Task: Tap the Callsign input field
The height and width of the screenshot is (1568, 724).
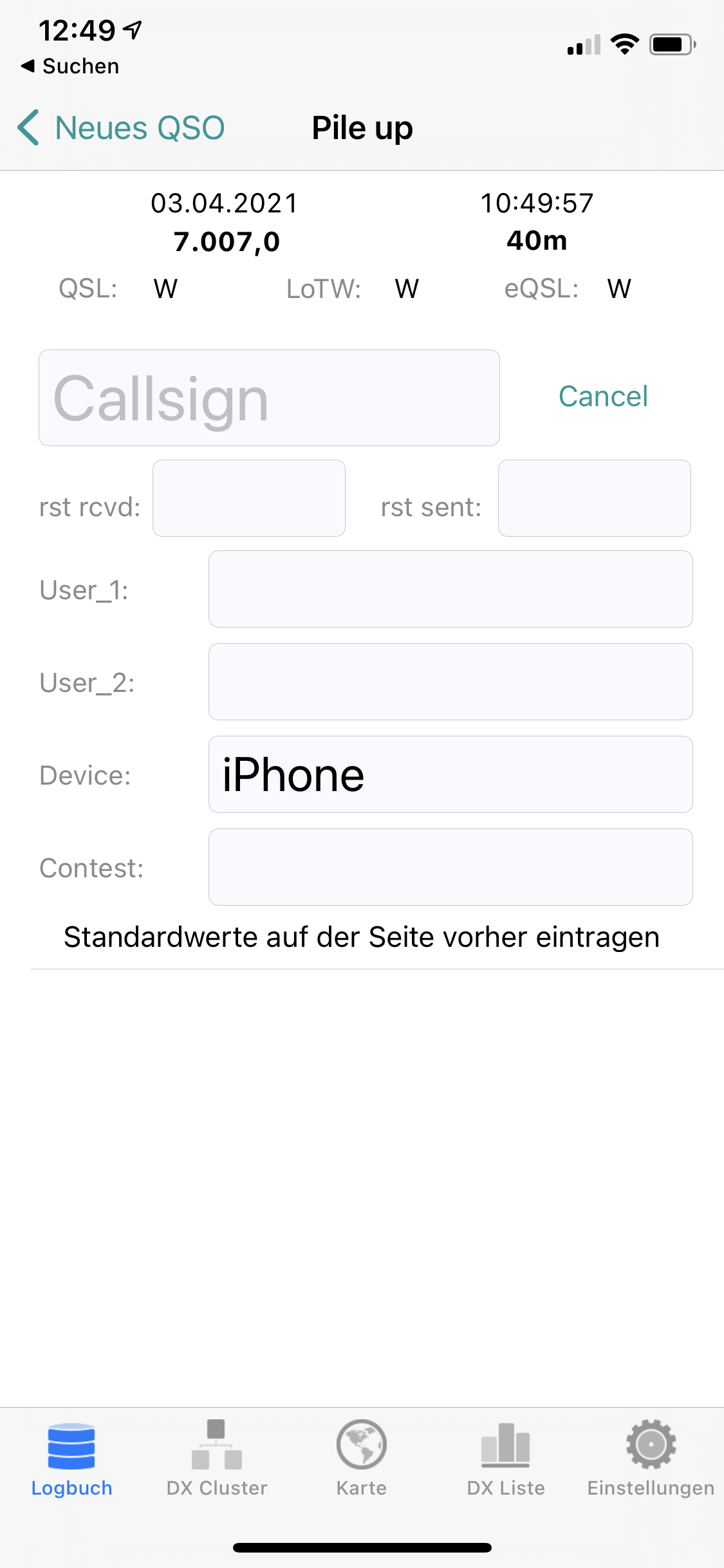Action: pos(269,398)
